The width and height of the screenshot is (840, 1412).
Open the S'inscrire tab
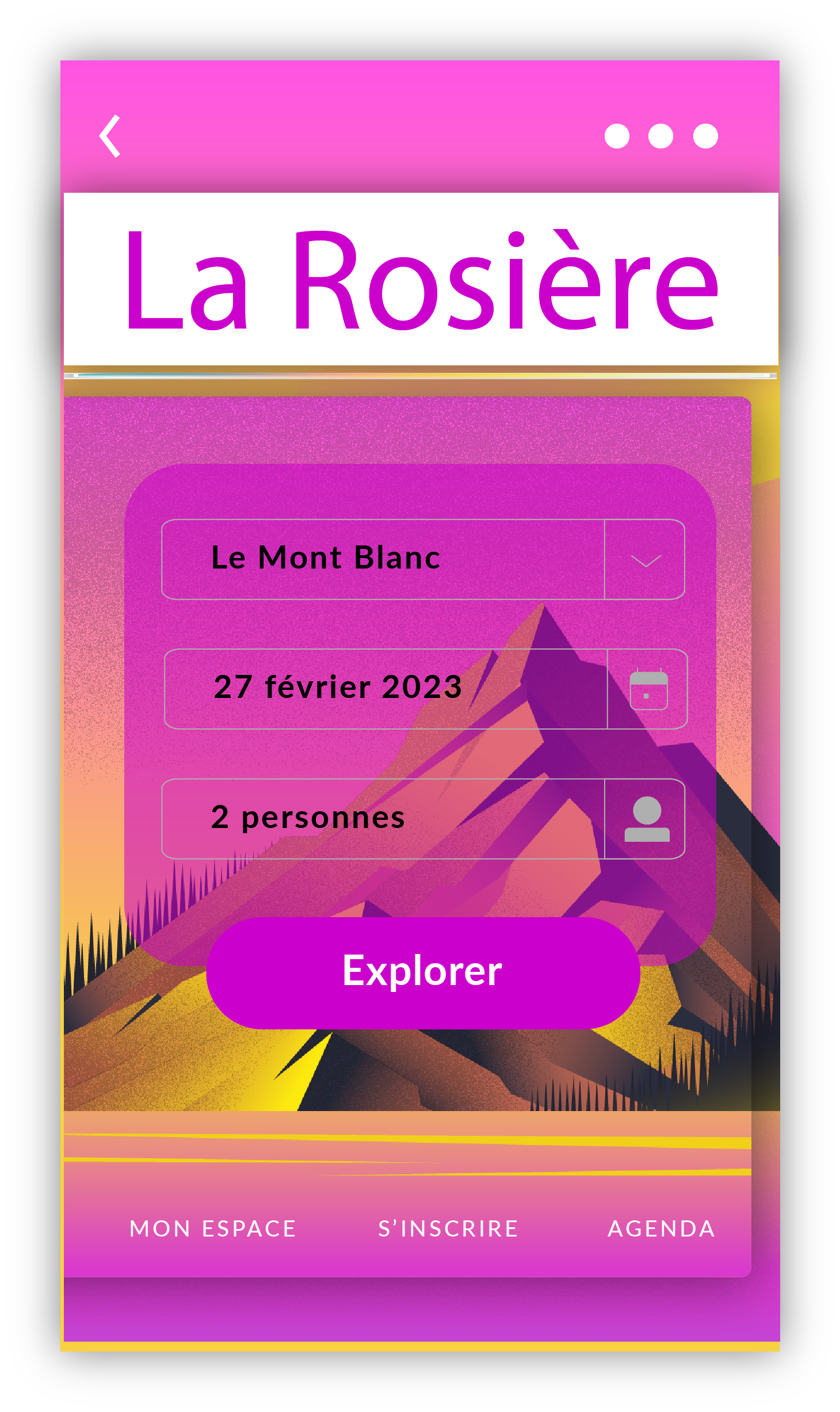point(448,1228)
